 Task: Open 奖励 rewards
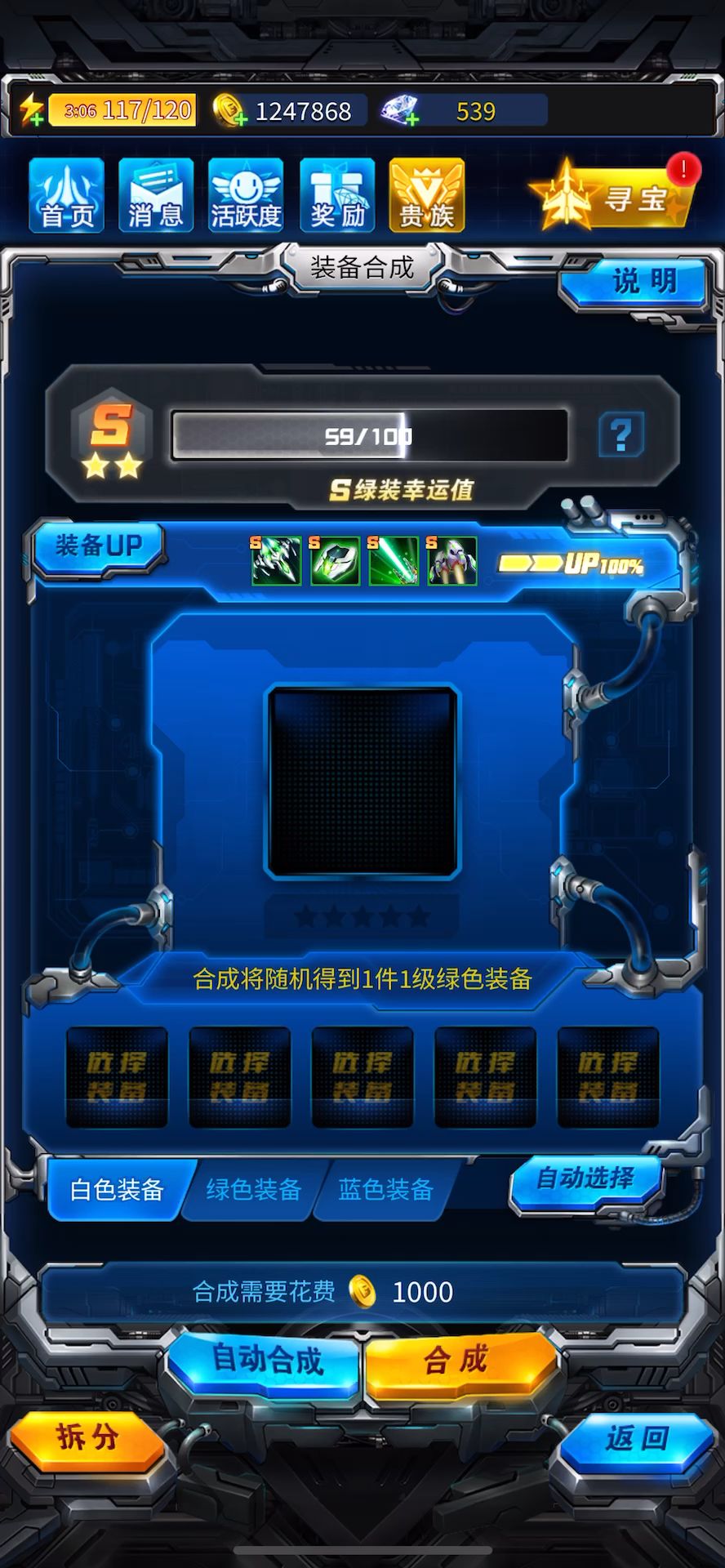click(x=337, y=195)
